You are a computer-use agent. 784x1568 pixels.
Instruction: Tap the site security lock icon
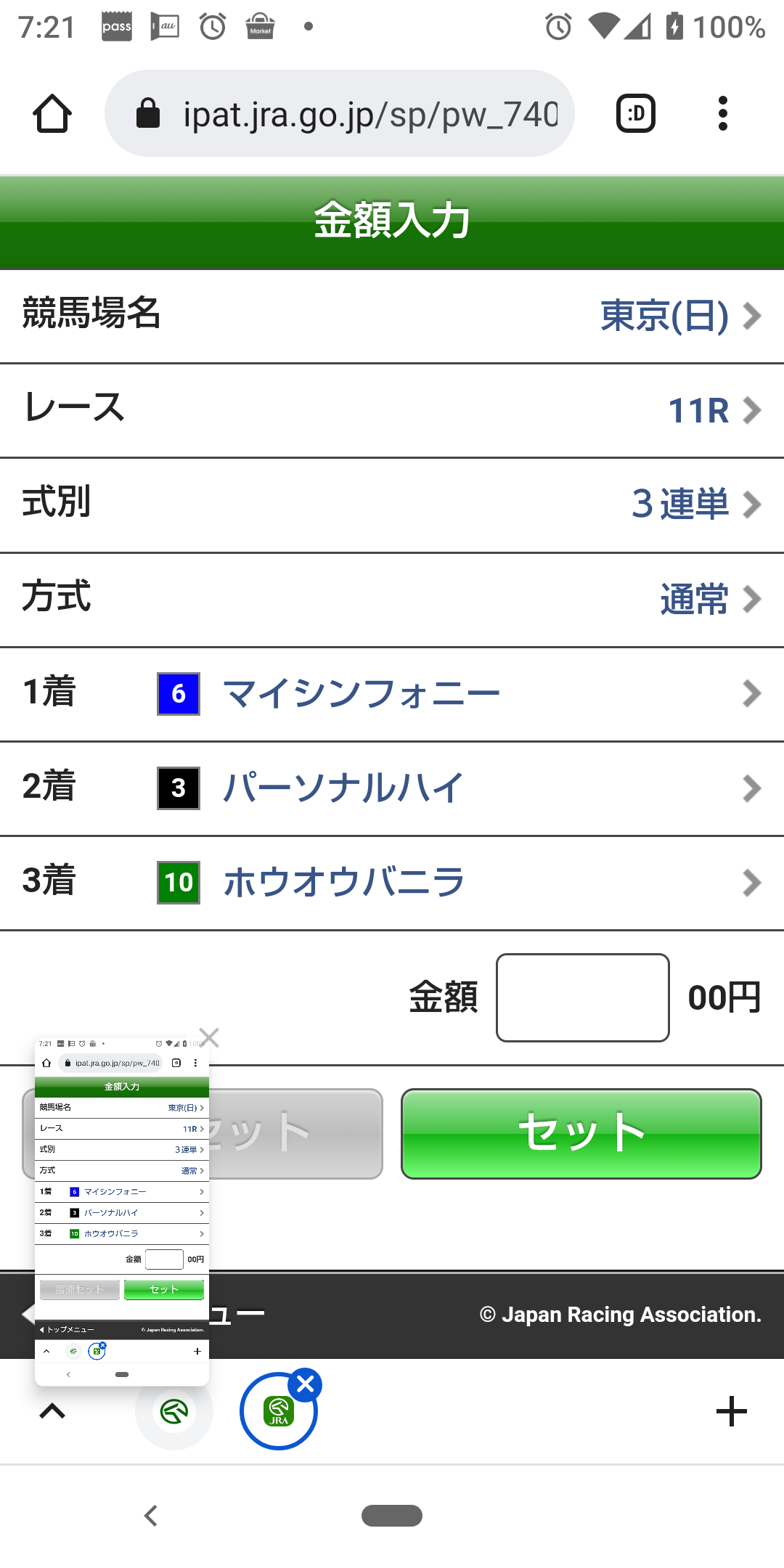click(x=147, y=113)
